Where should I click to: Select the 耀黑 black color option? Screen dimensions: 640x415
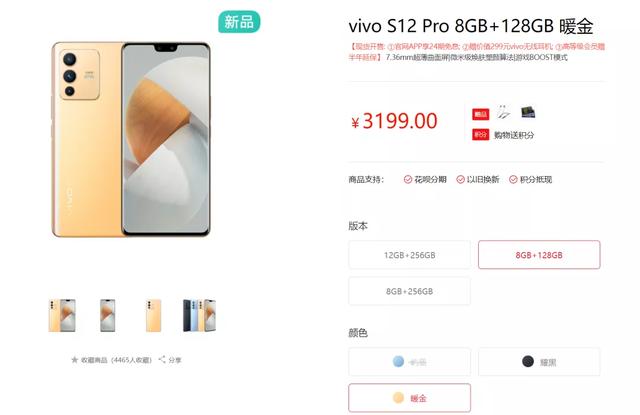pyautogui.click(x=539, y=362)
